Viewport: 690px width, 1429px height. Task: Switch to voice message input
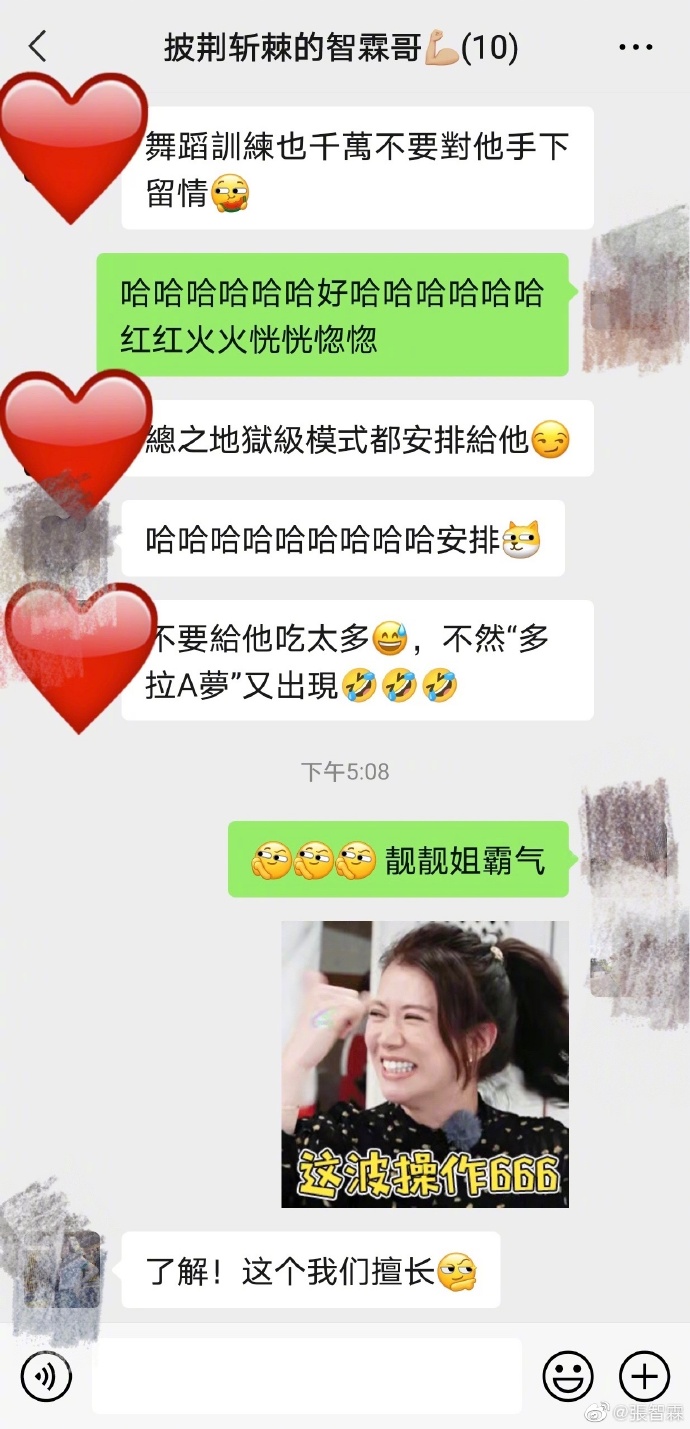point(46,1376)
